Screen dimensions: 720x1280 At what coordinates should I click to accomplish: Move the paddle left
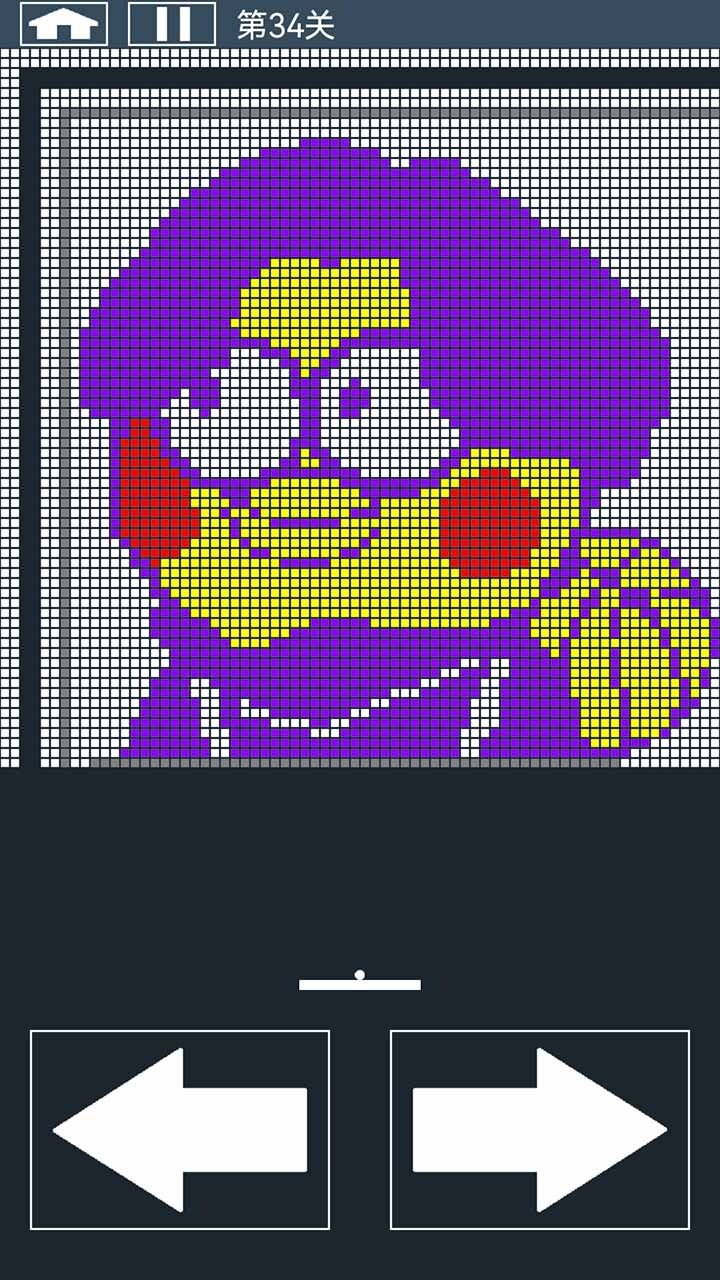[180, 1129]
